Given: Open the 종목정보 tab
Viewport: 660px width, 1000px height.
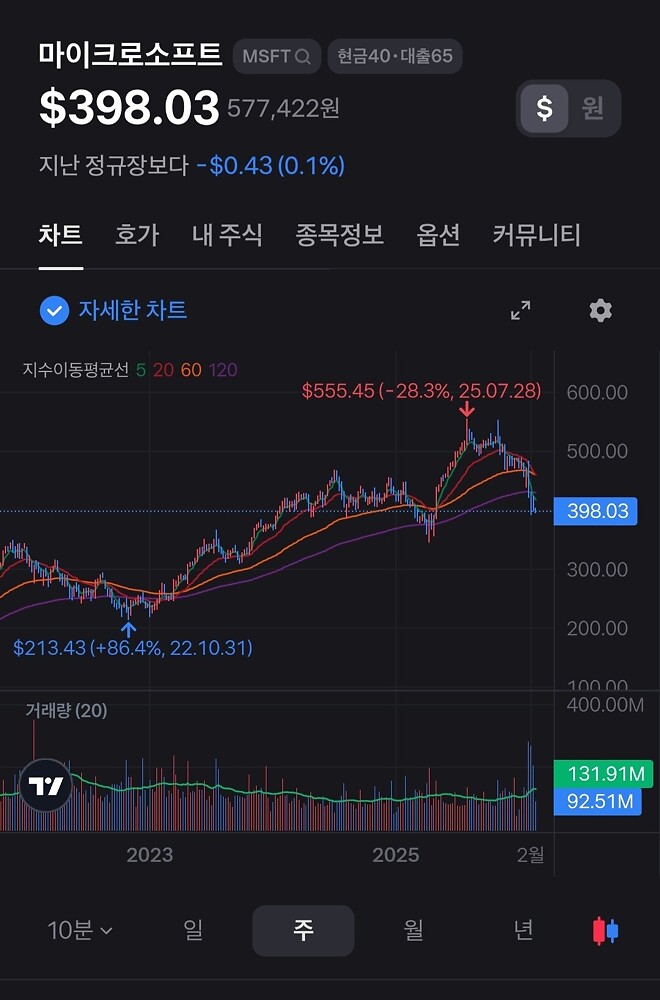Looking at the screenshot, I should pos(339,236).
